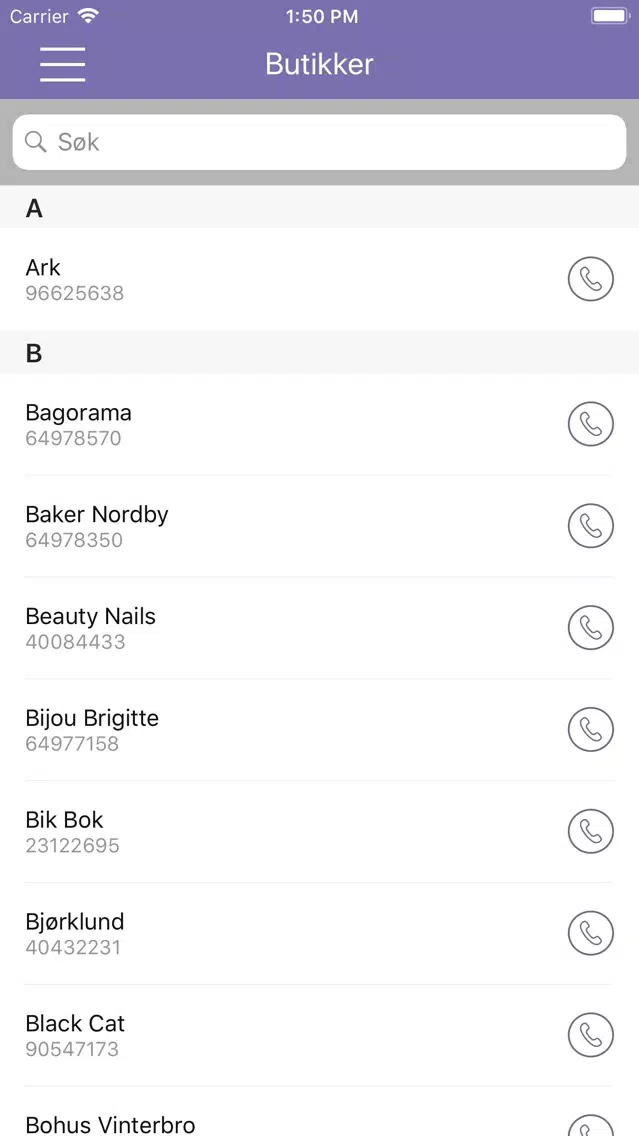Open the Bohus Vinterbro row
Image resolution: width=639 pixels, height=1136 pixels.
click(320, 1111)
